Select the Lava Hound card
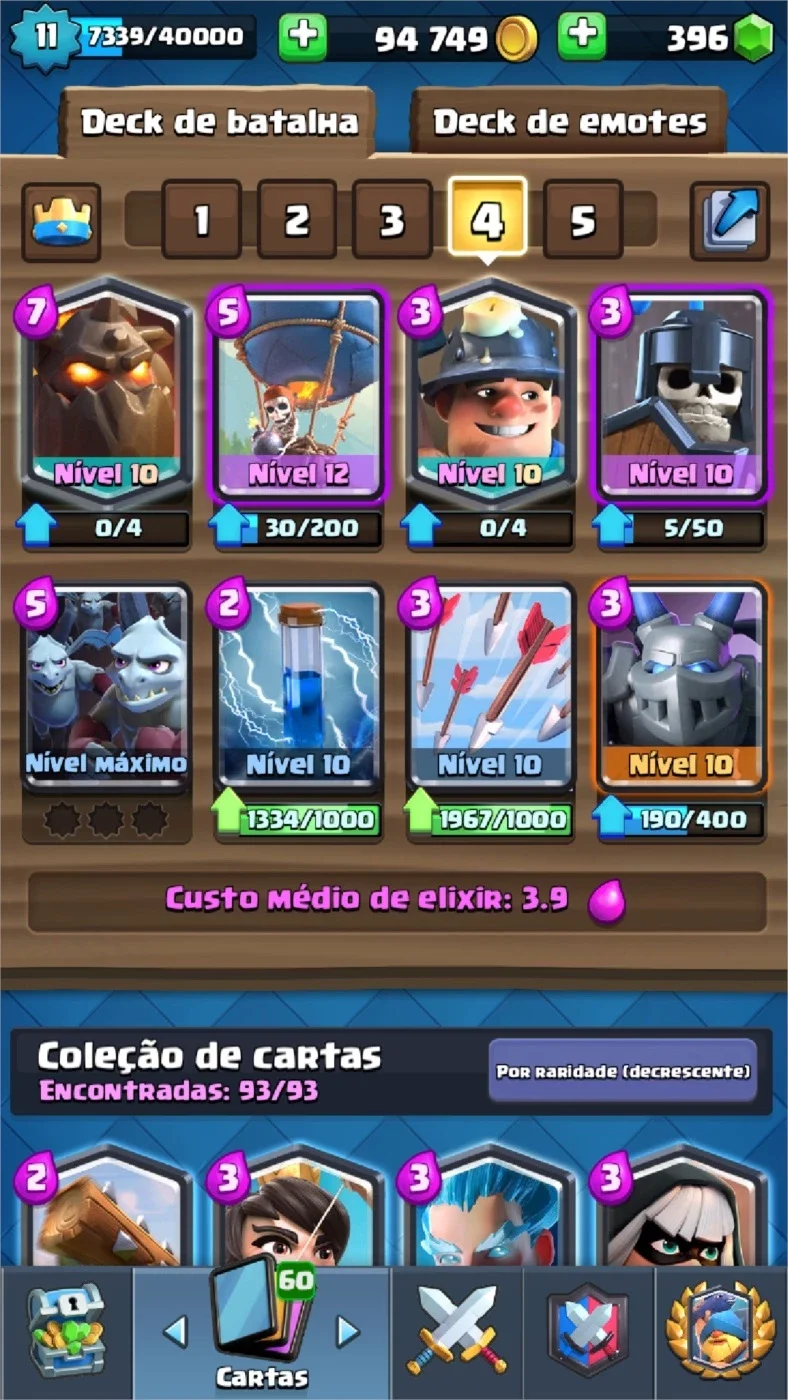The height and width of the screenshot is (1400, 788). [x=106, y=395]
